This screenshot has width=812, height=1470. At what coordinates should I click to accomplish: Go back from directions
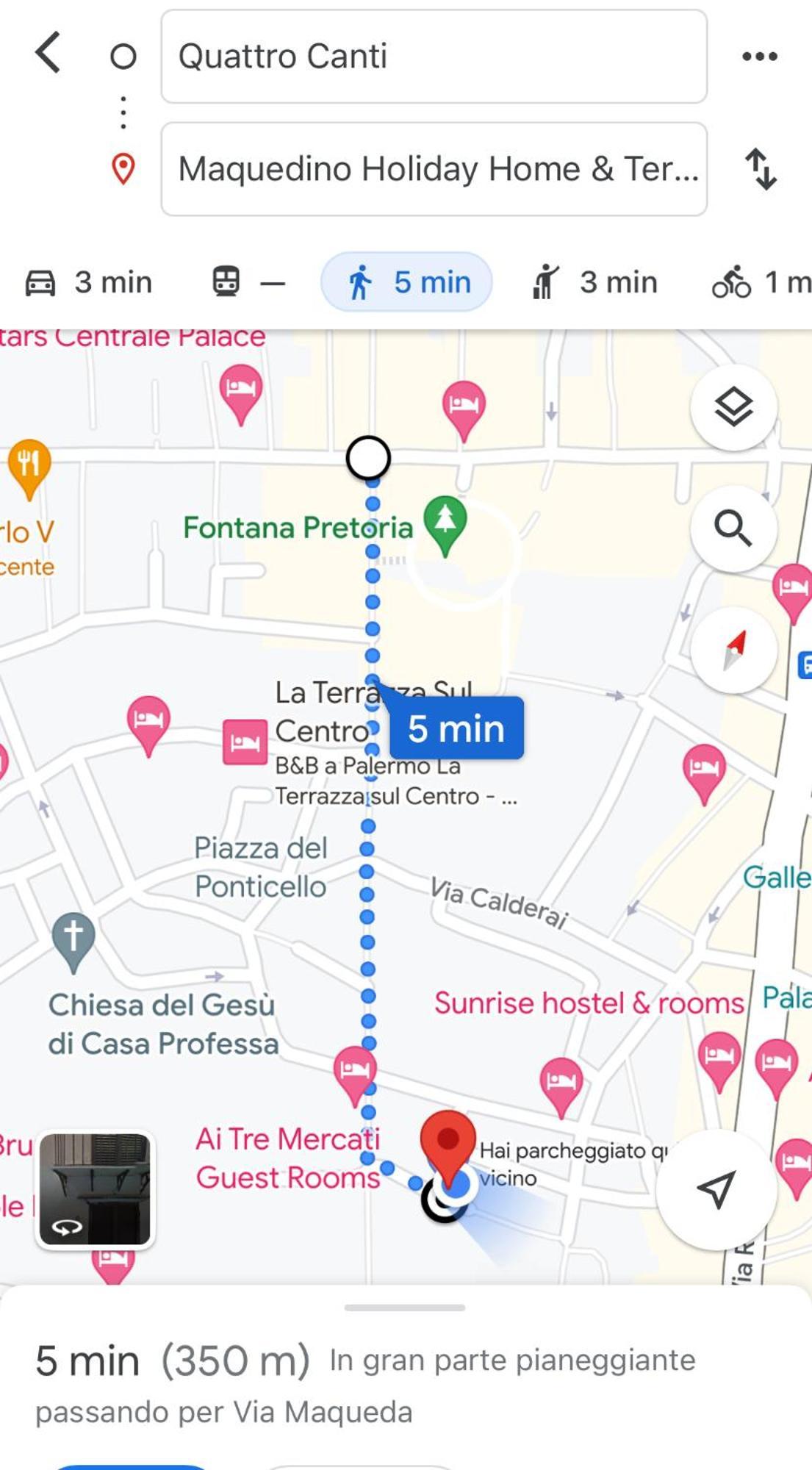[x=48, y=54]
